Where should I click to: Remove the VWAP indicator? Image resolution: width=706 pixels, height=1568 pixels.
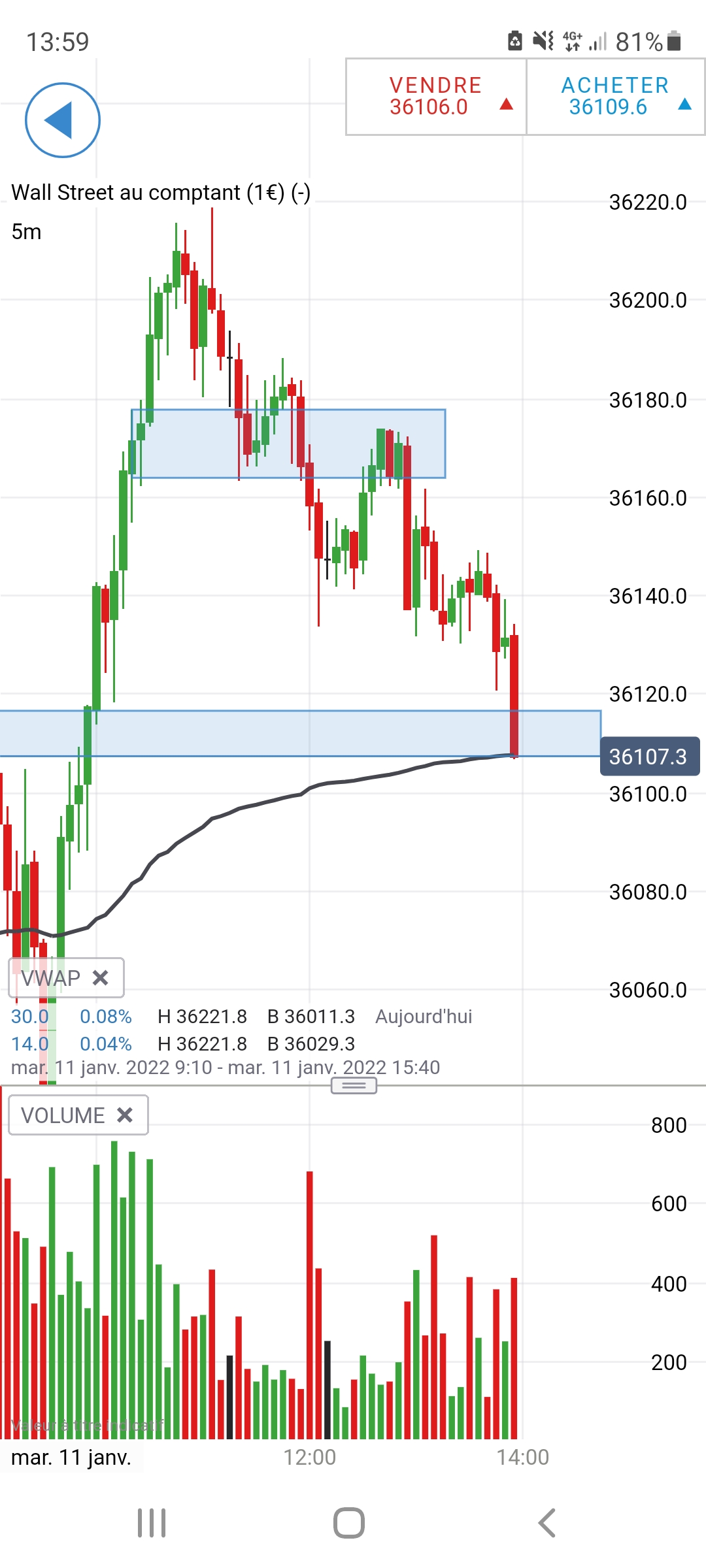(x=100, y=978)
